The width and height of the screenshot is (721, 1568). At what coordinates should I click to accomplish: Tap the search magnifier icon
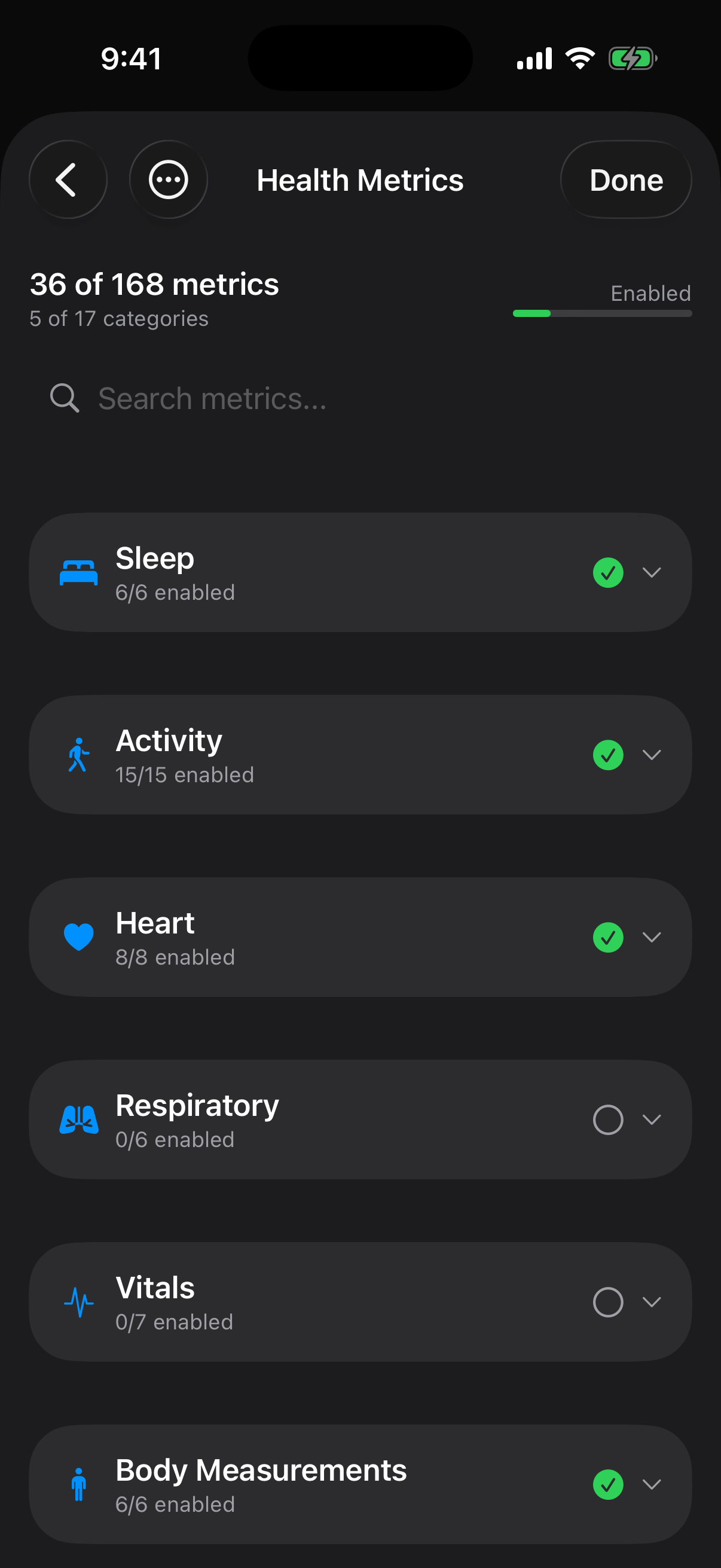click(x=65, y=398)
